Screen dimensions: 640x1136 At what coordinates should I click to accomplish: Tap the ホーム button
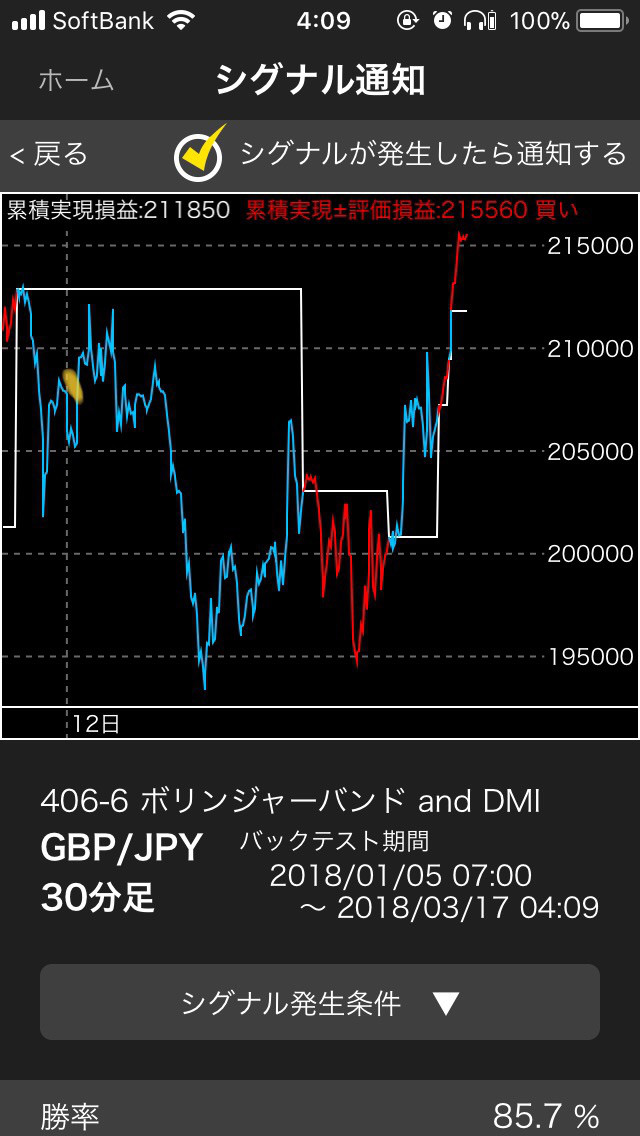[x=76, y=80]
